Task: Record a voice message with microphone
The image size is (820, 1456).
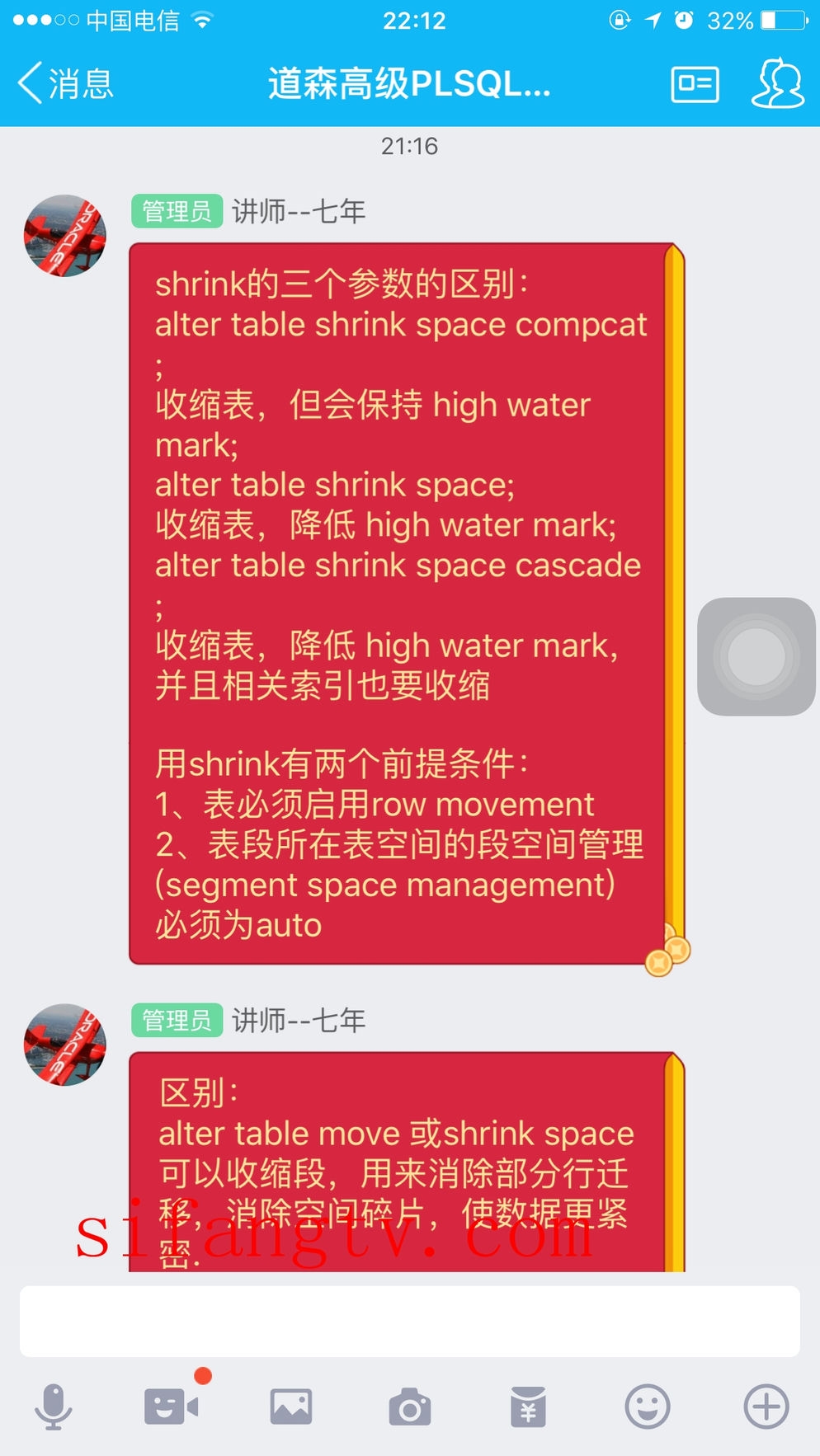Action: 54,1407
